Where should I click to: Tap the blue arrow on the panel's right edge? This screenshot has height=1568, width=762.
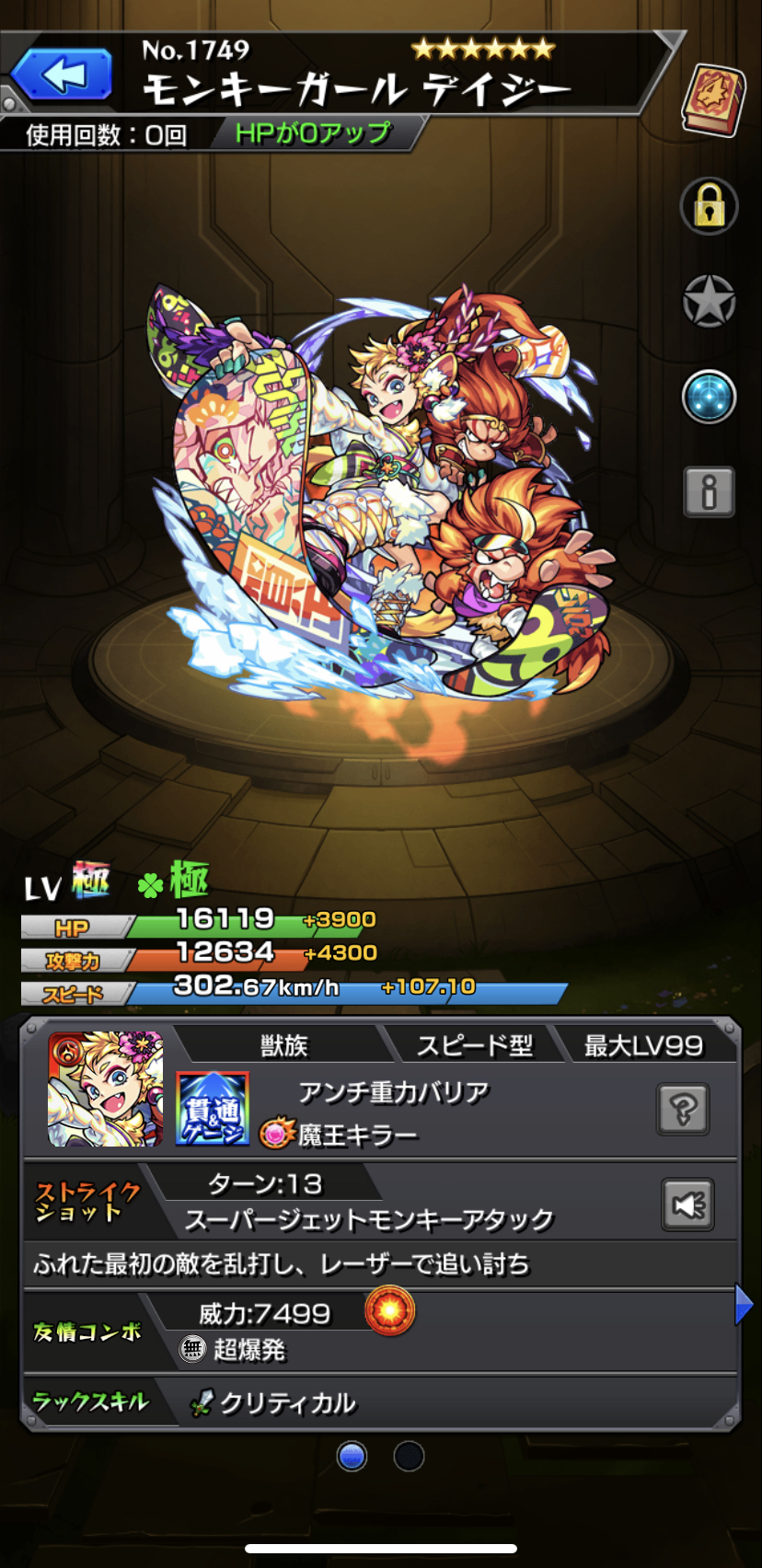744,1305
